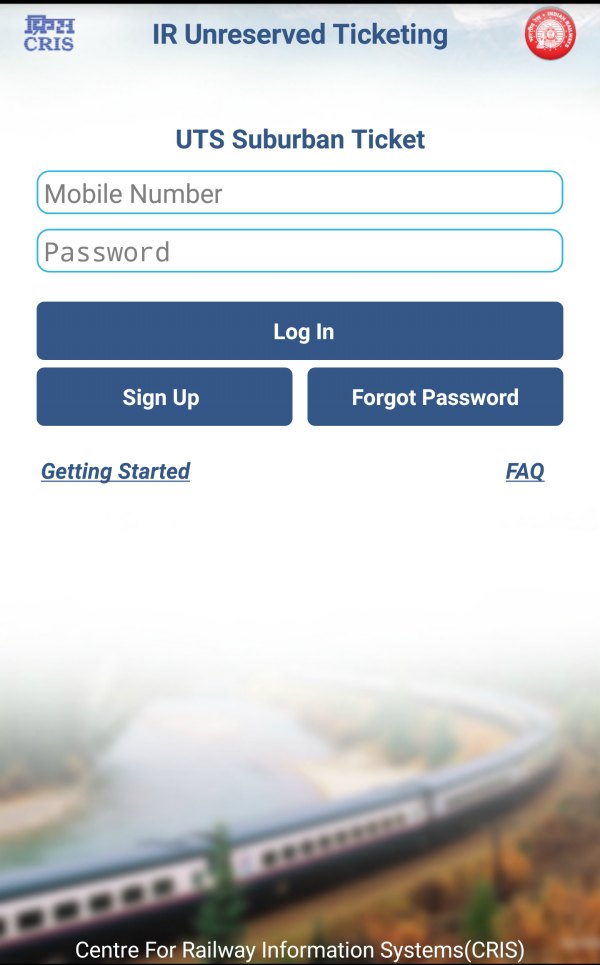Open the Getting Started link
The height and width of the screenshot is (965, 600).
pos(116,471)
